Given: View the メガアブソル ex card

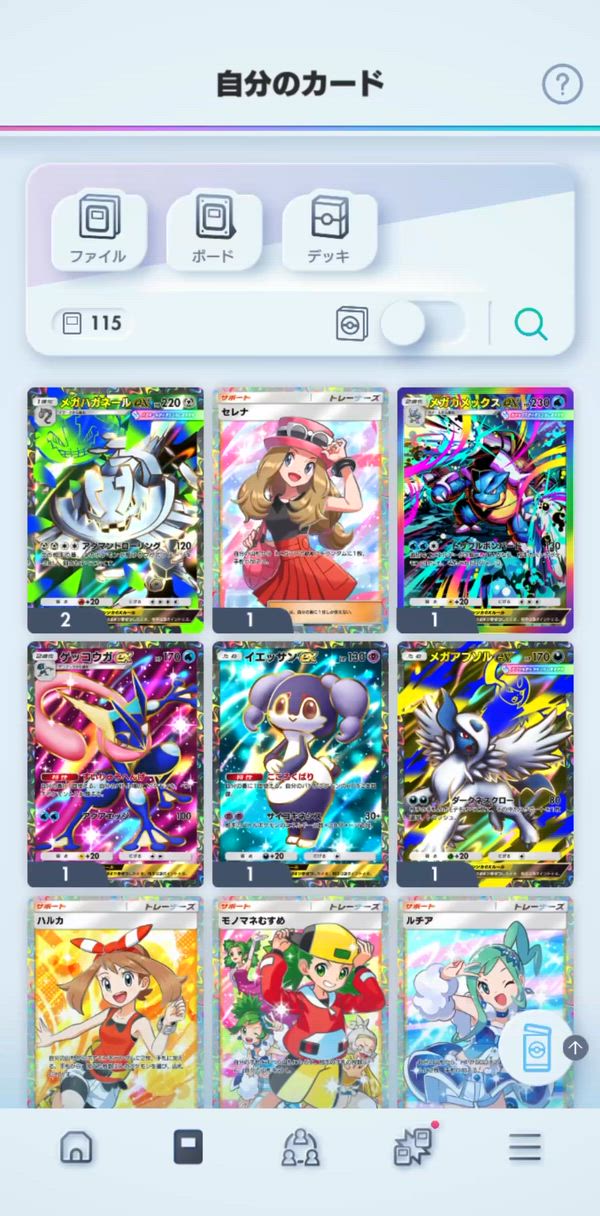Looking at the screenshot, I should pos(485,763).
